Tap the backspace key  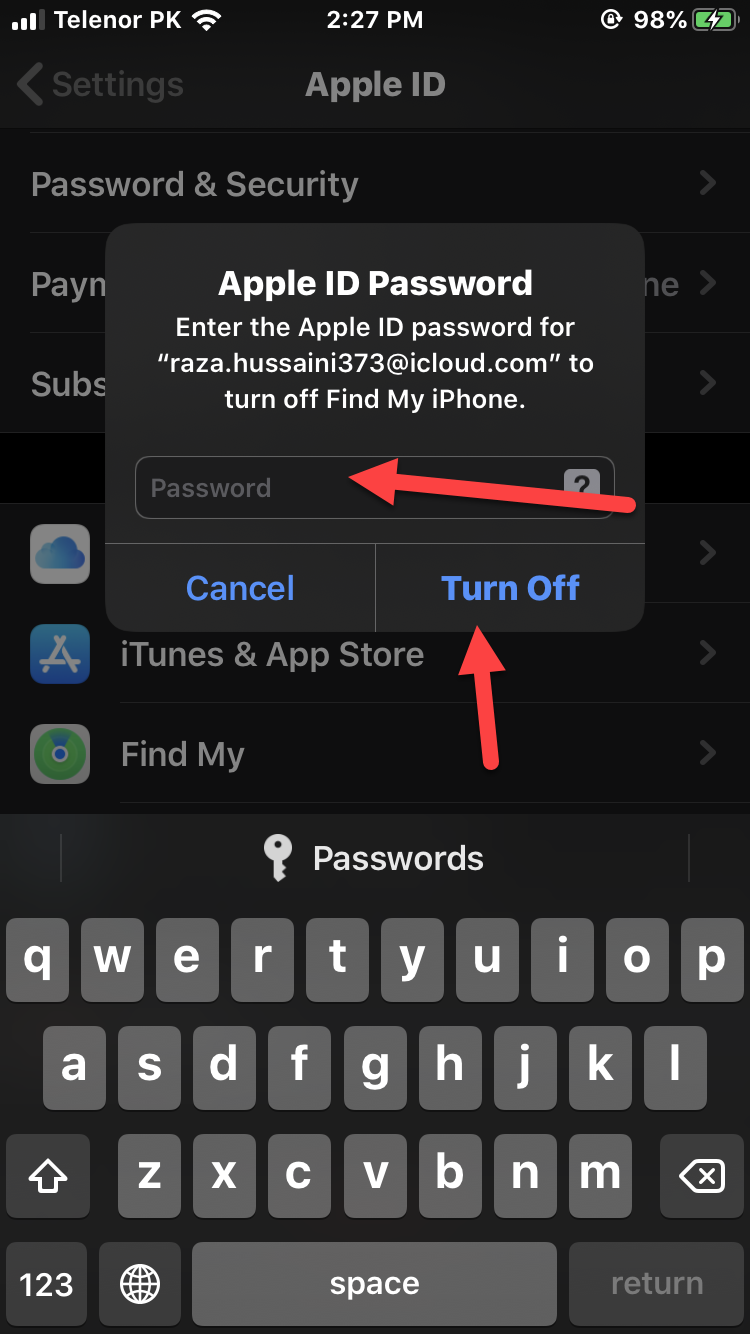702,1176
